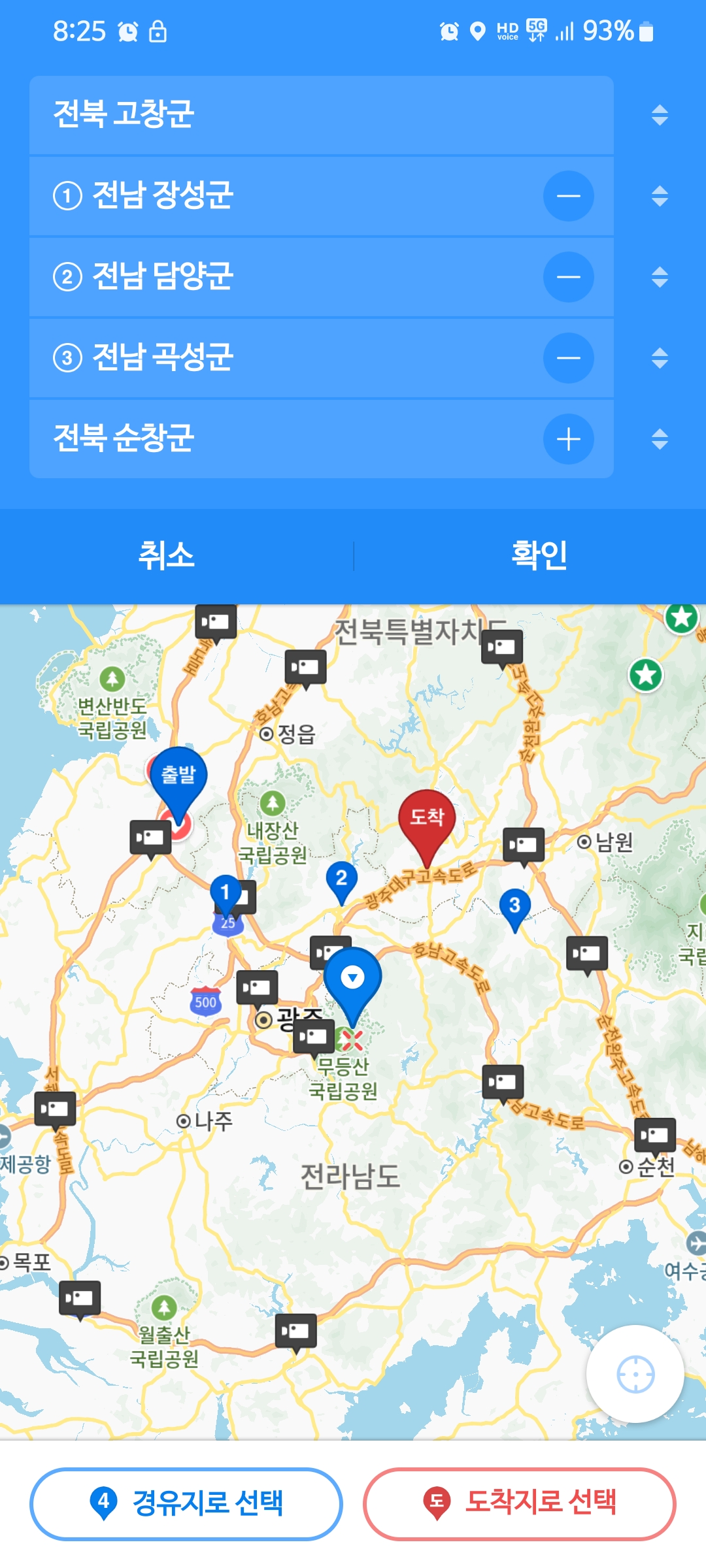Confirm the route with 확인

point(539,555)
